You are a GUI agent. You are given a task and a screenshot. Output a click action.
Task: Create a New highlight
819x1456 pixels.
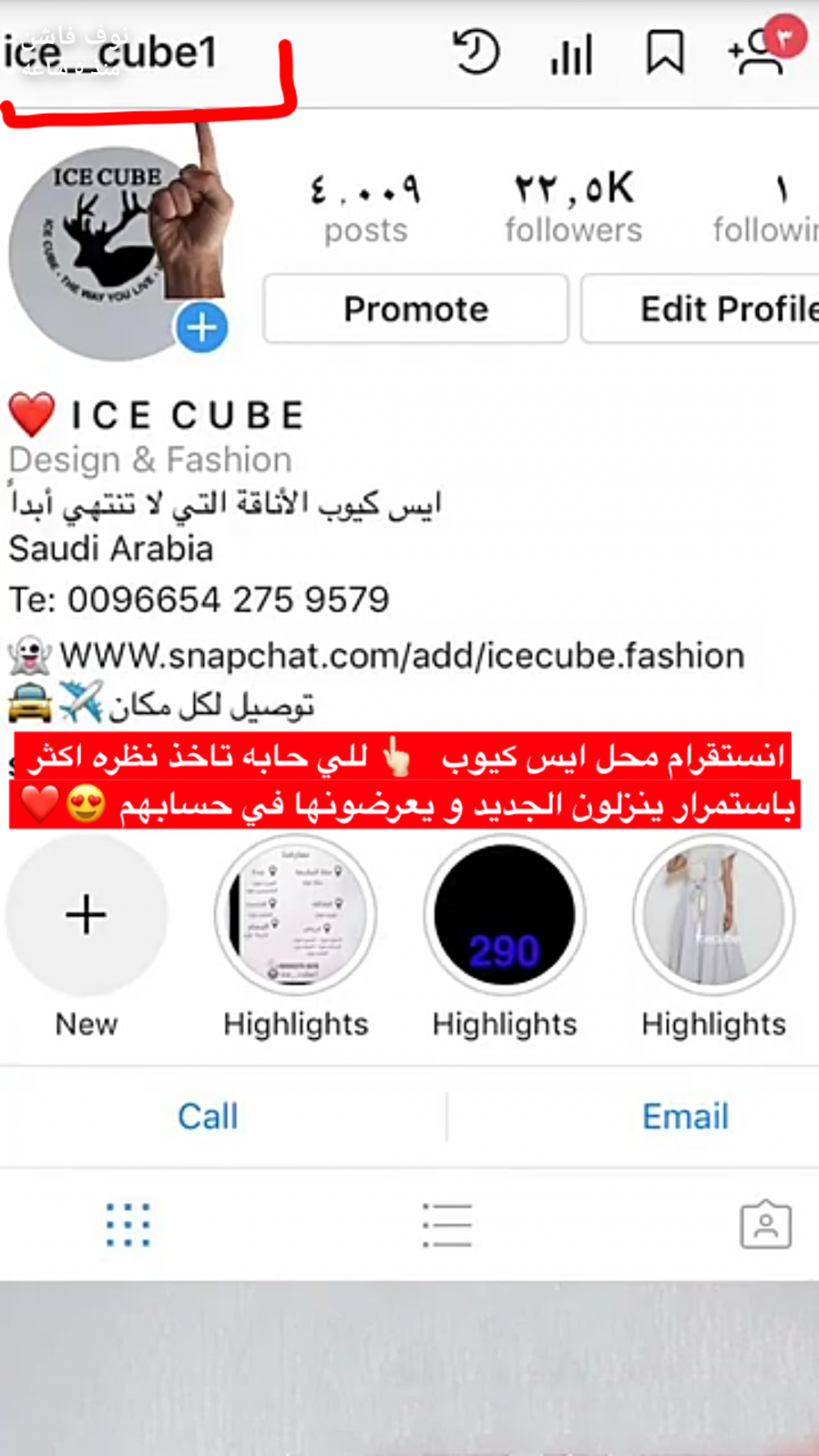(86, 915)
